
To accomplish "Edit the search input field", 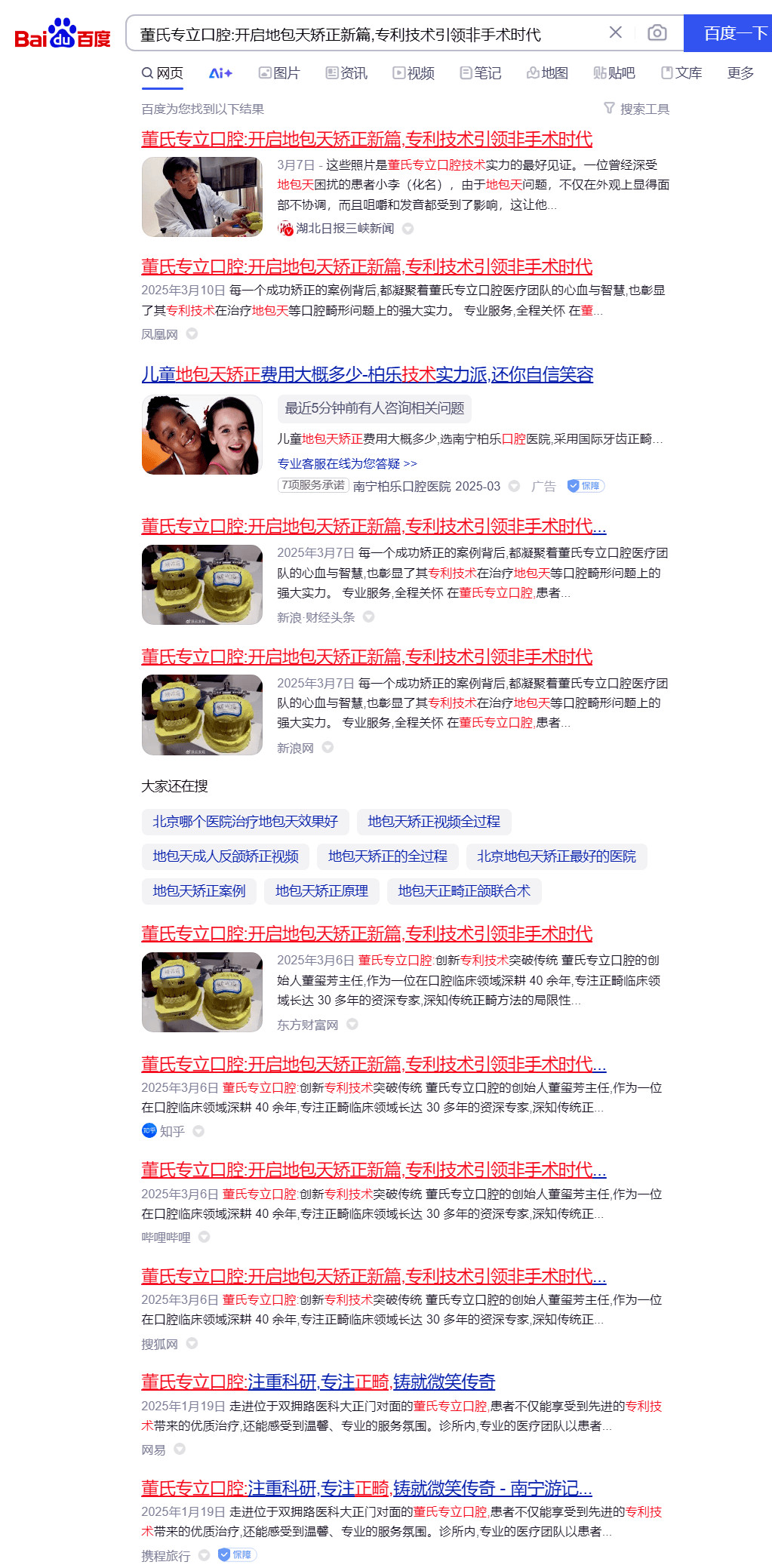I will (362, 34).
